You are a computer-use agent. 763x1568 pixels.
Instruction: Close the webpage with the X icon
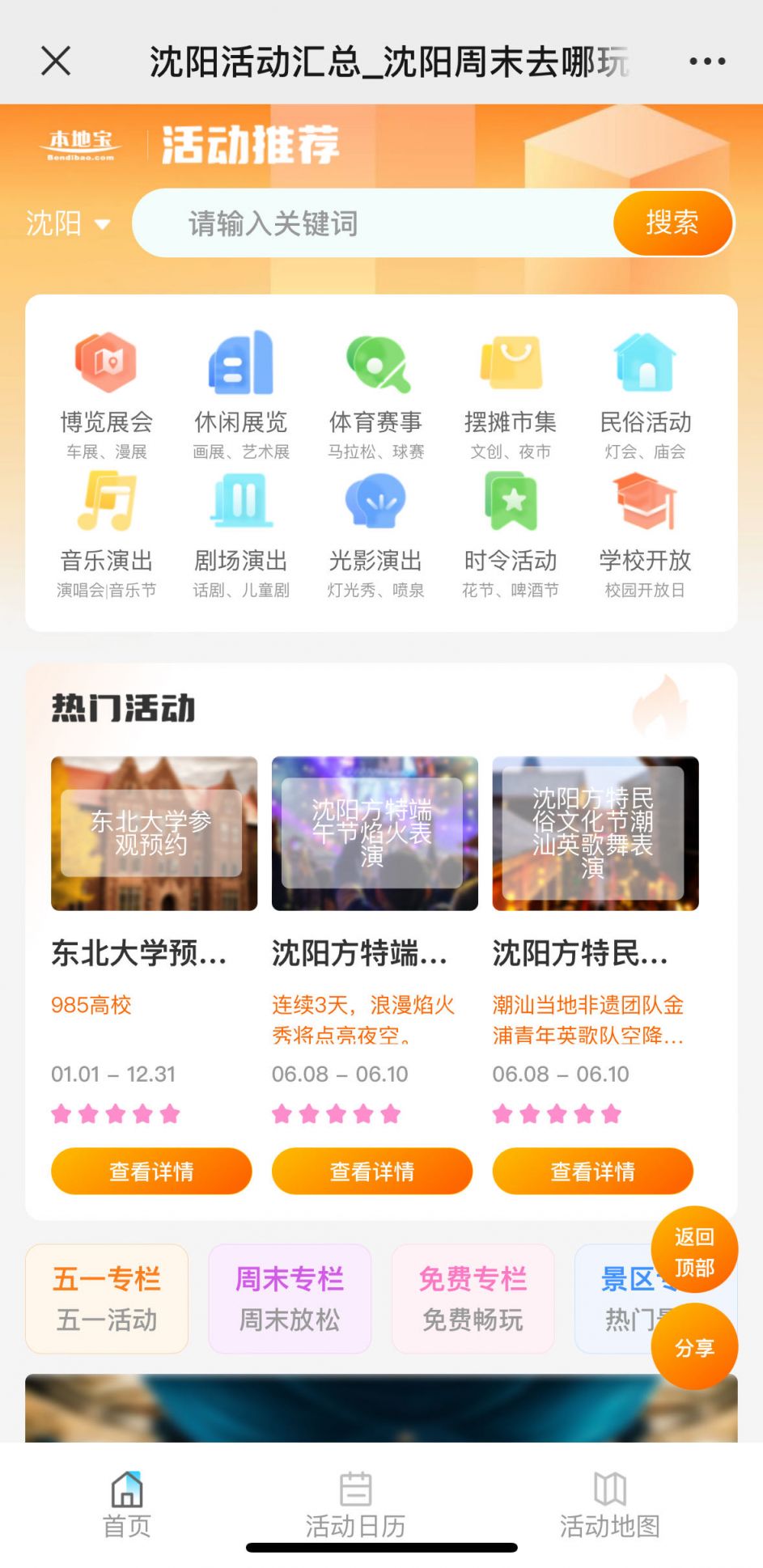pos(56,61)
